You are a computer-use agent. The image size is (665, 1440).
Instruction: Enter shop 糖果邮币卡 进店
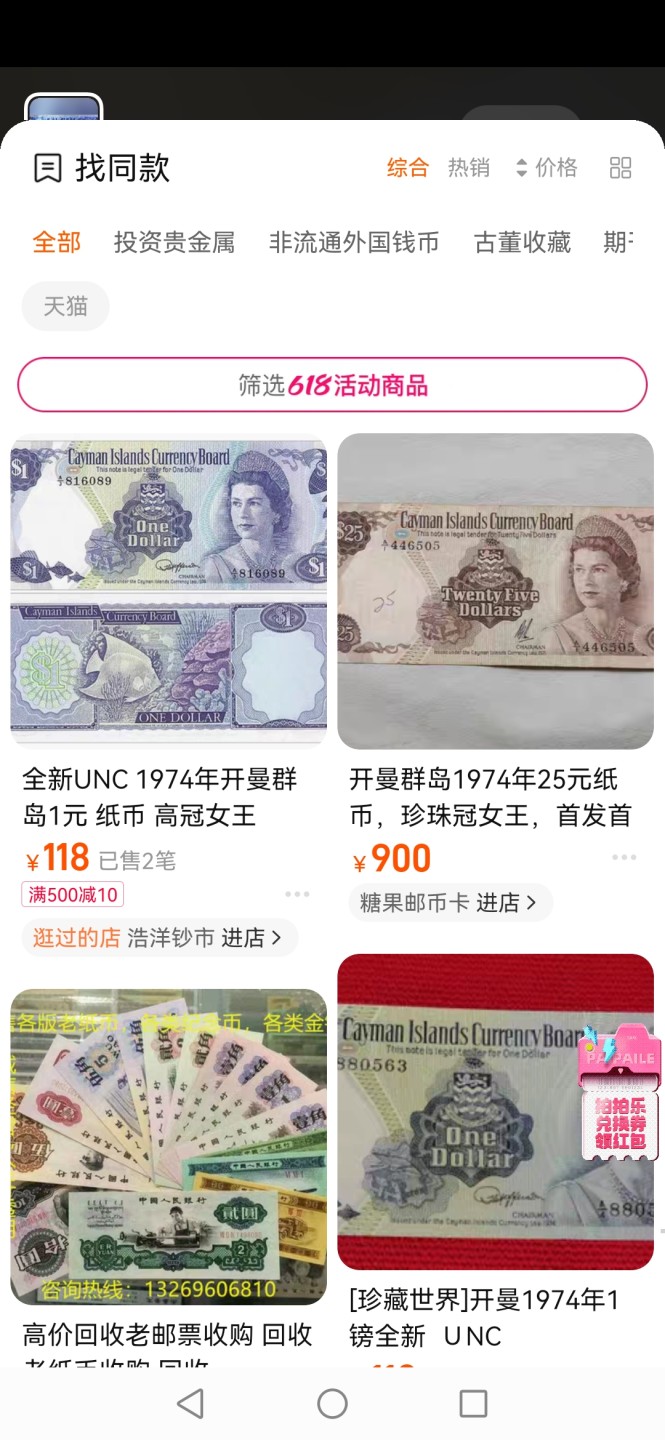click(450, 903)
